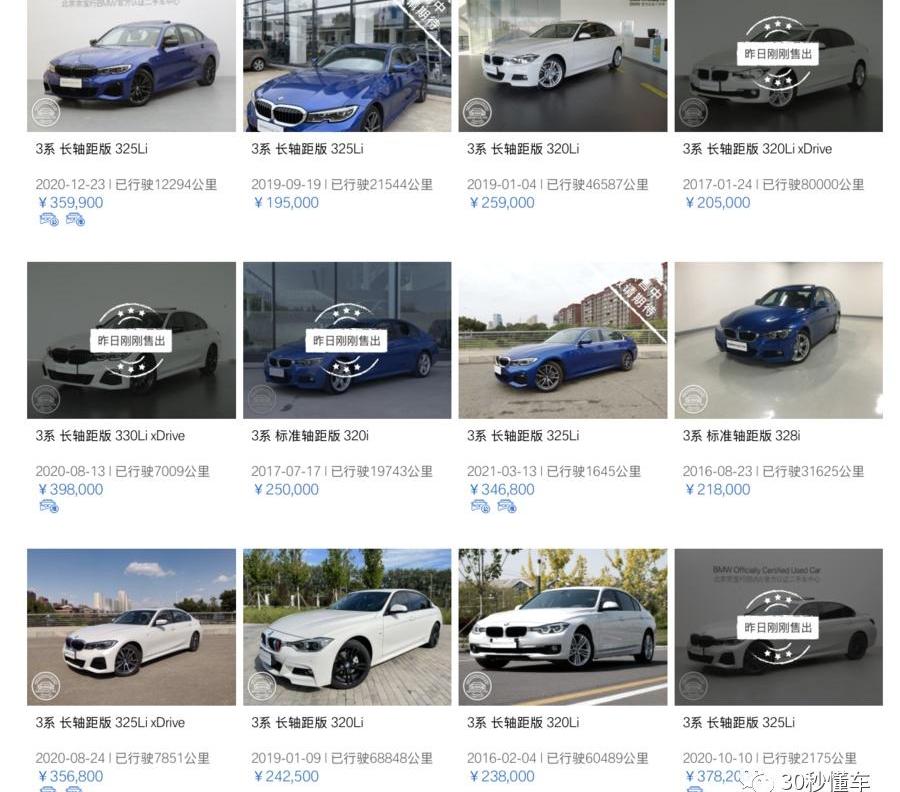View the 325Li xDrive car at ¥356,800
Image resolution: width=900 pixels, height=792 pixels.
pos(131,627)
